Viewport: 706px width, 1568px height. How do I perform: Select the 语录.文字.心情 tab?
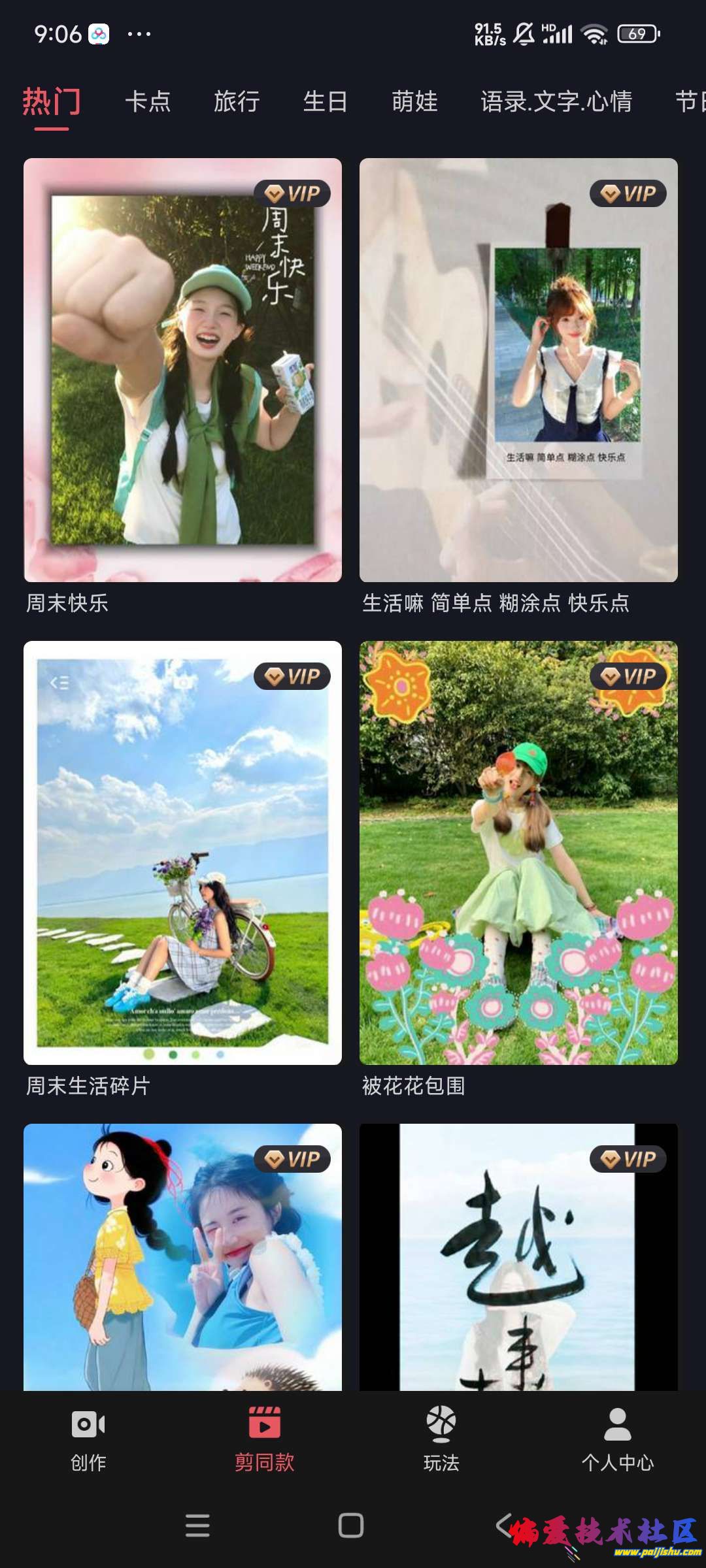pyautogui.click(x=556, y=102)
